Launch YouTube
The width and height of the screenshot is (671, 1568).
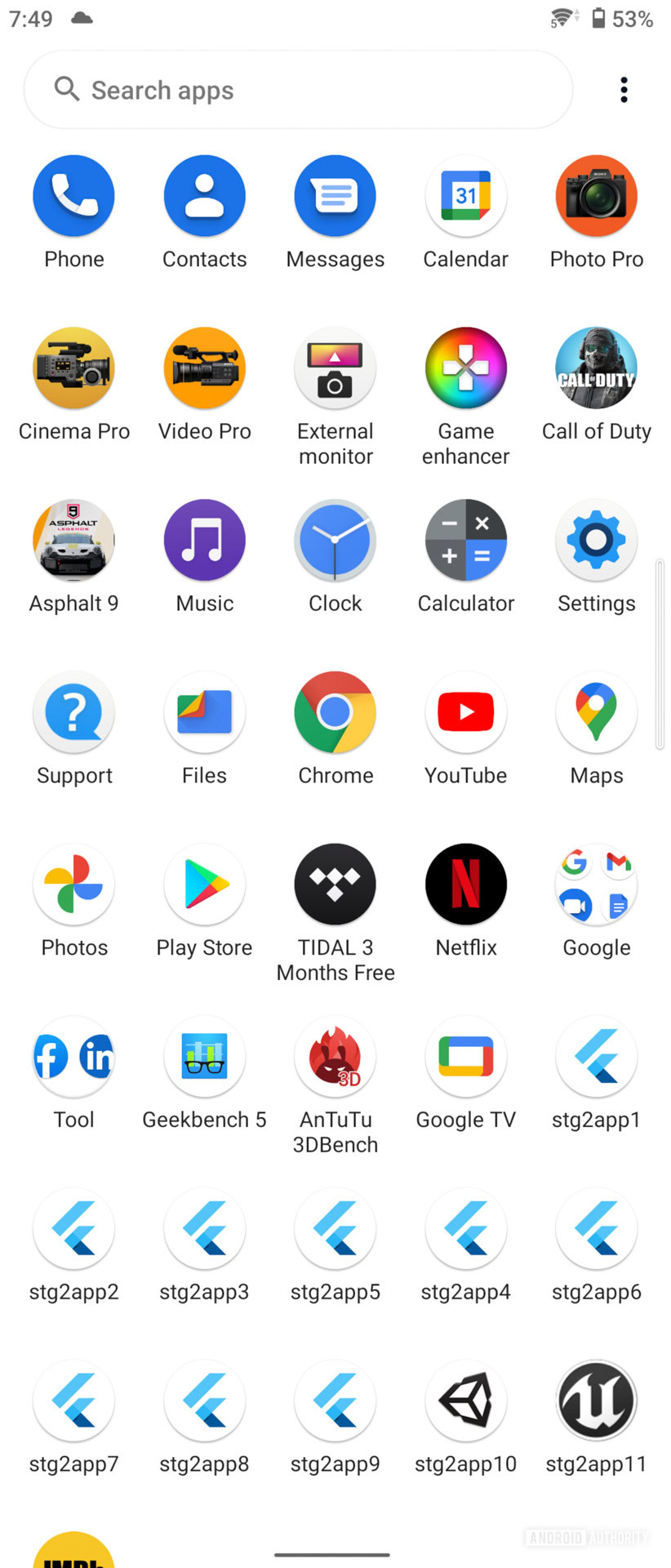[465, 712]
